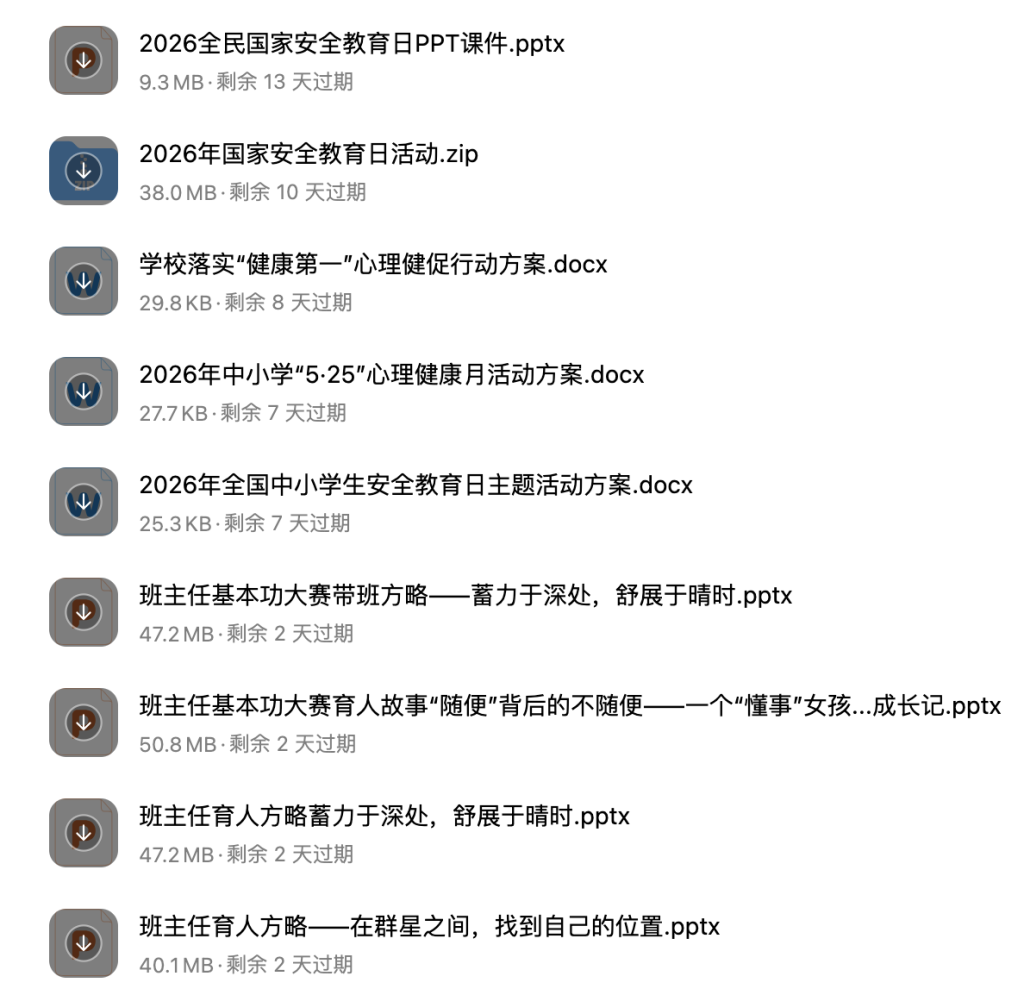Open 班主任育人方略——在群星之间，找到自己的位置.pptx
The height and width of the screenshot is (995, 1024).
pyautogui.click(x=429, y=927)
